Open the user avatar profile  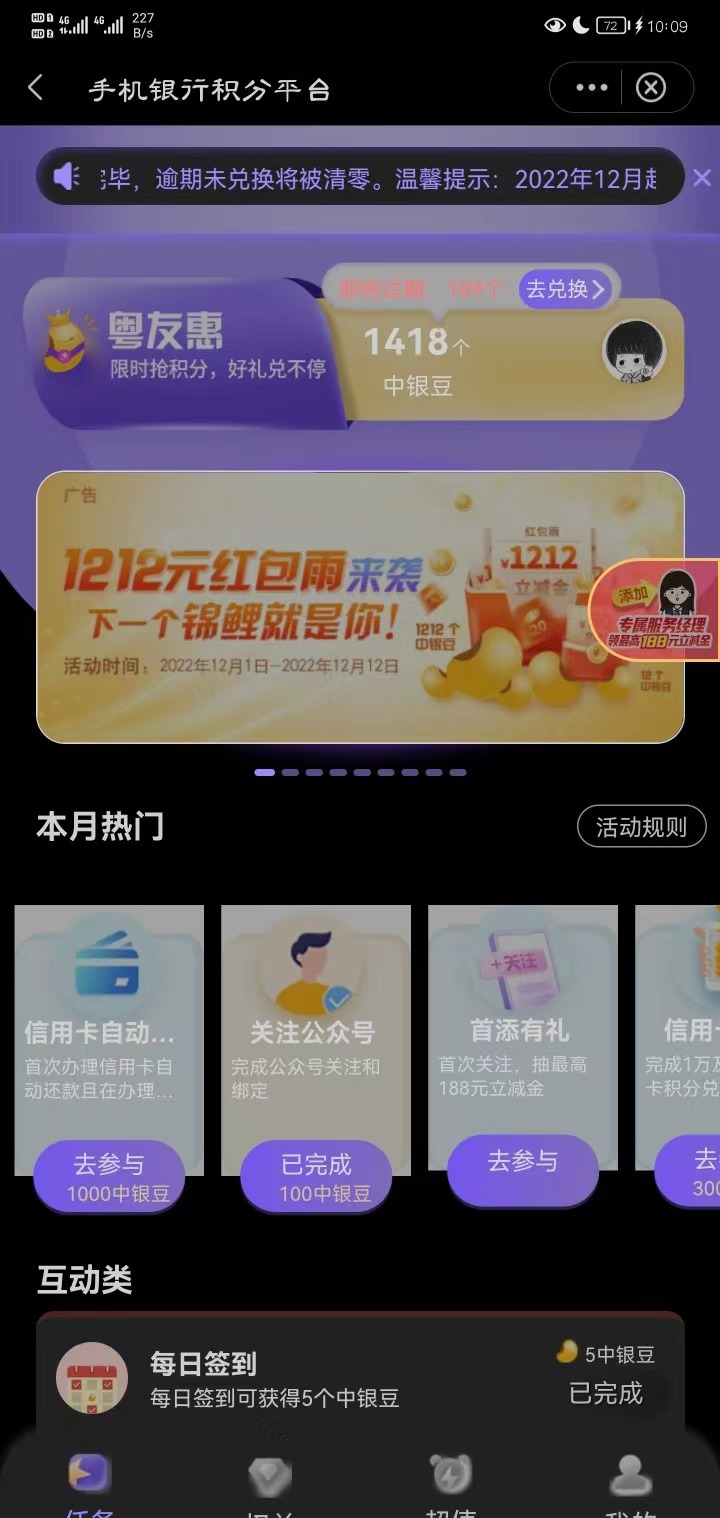click(634, 352)
